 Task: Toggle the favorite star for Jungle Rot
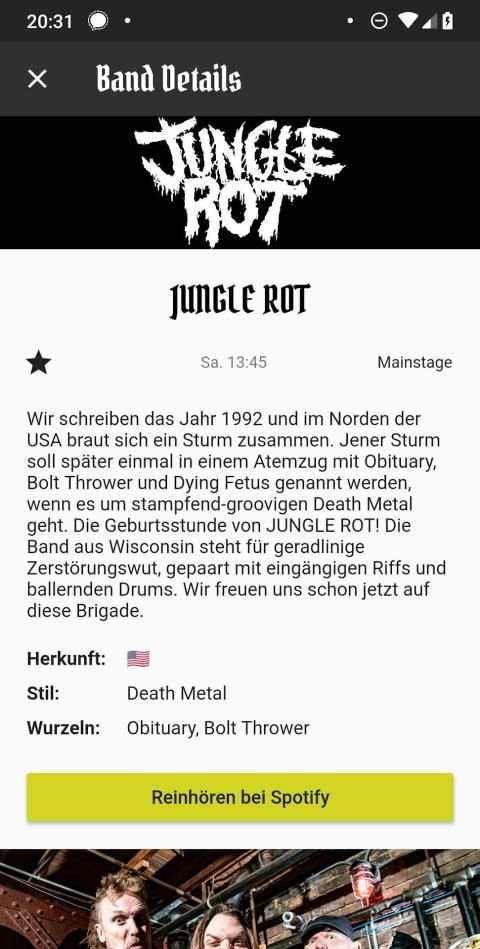tap(39, 363)
